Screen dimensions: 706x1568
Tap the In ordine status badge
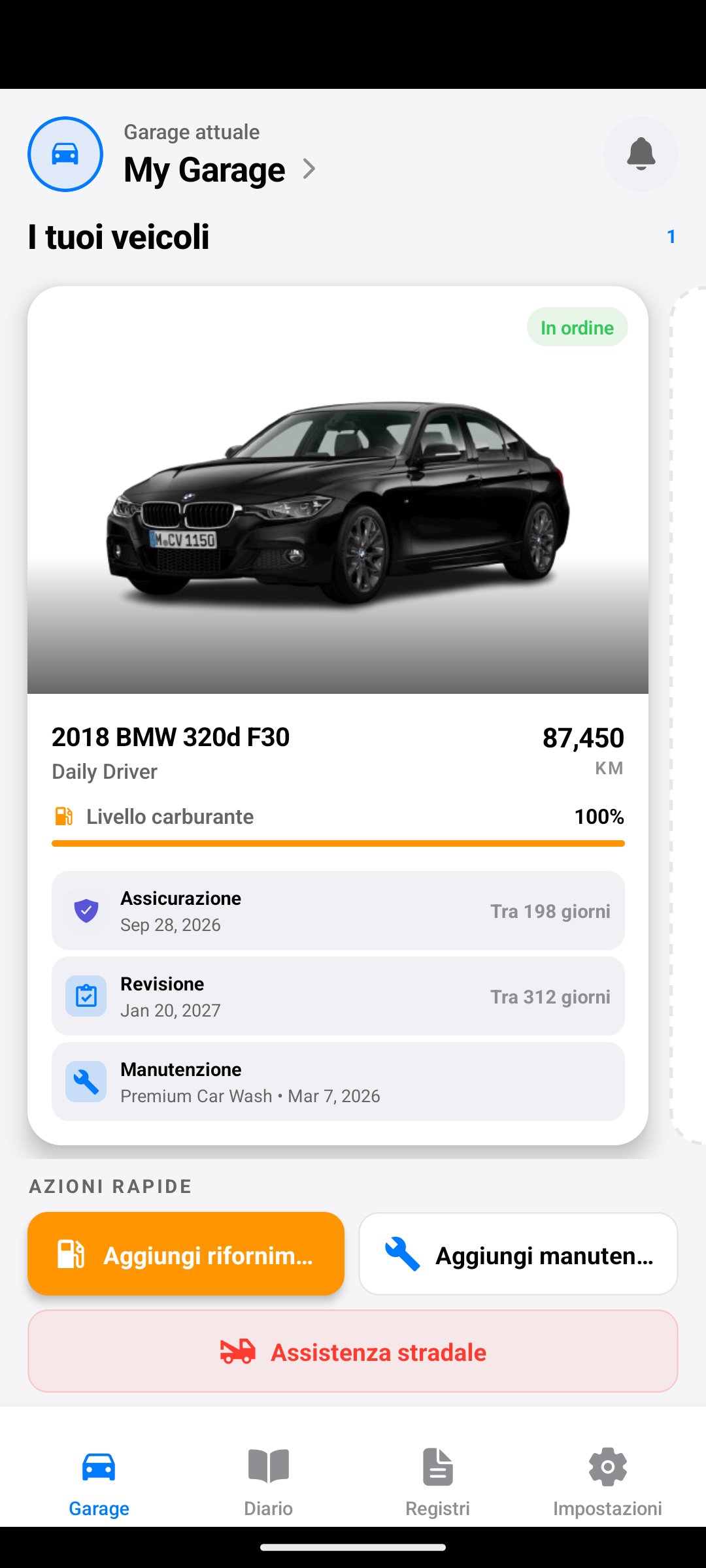pos(577,327)
